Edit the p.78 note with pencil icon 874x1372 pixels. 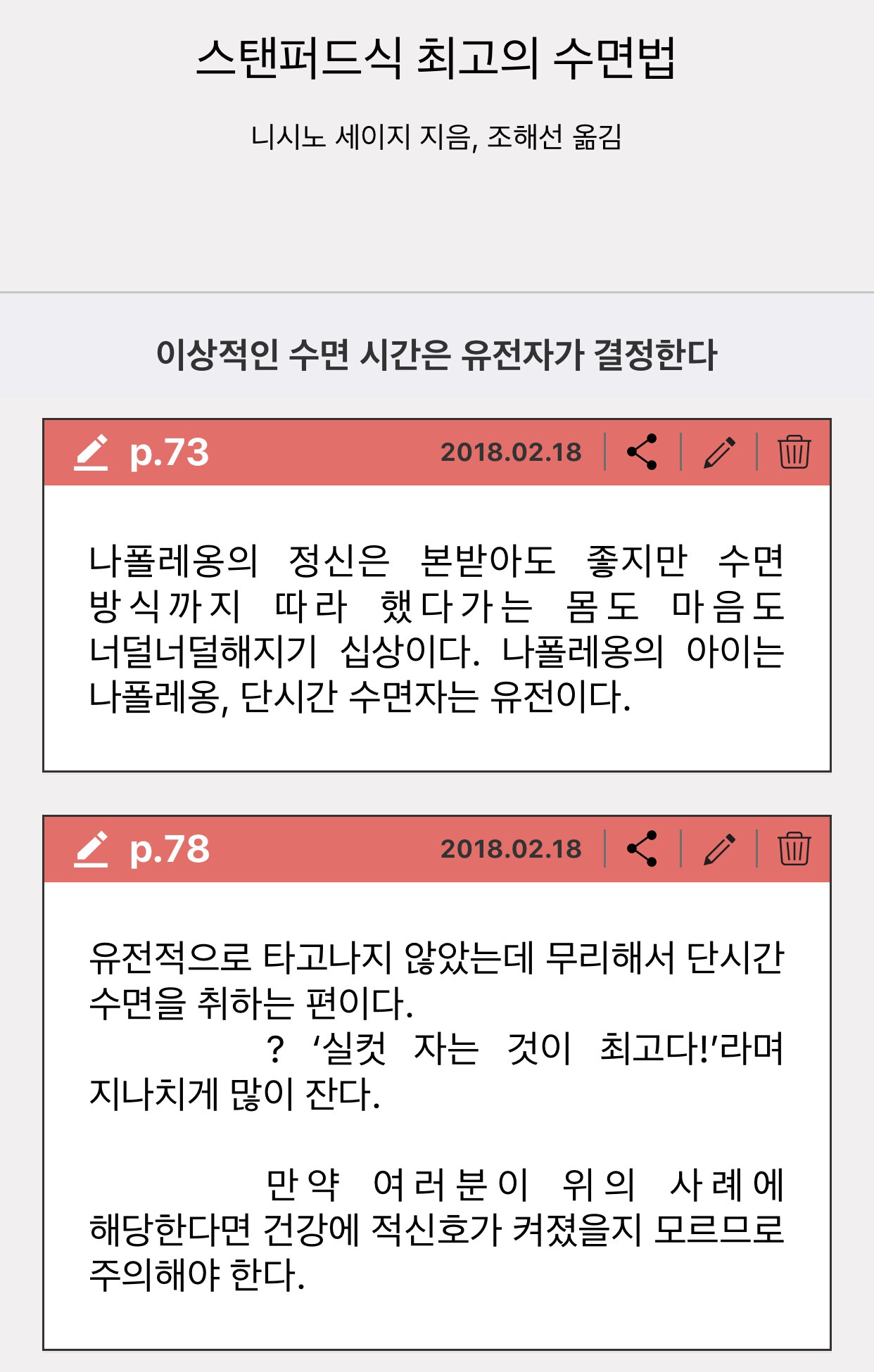[719, 849]
